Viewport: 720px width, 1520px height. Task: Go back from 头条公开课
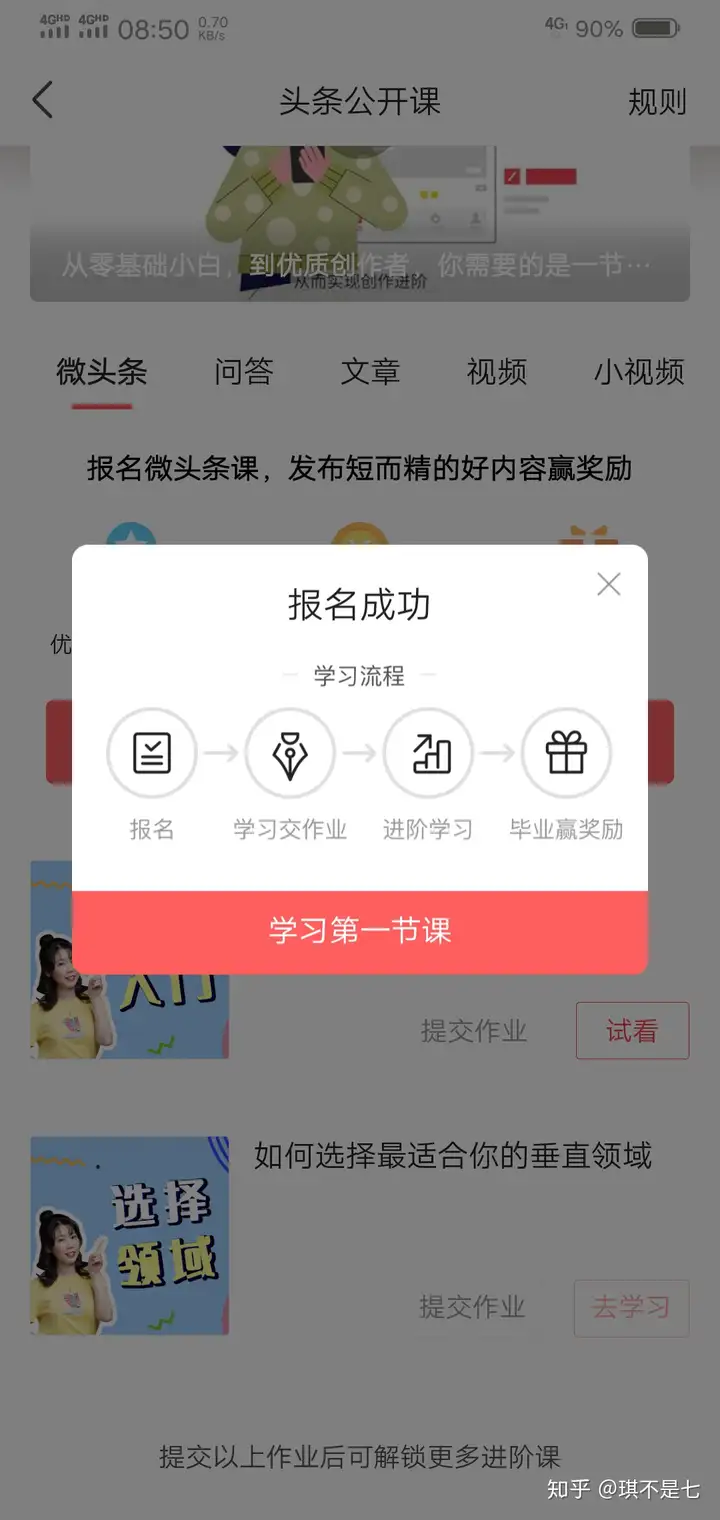tap(42, 101)
